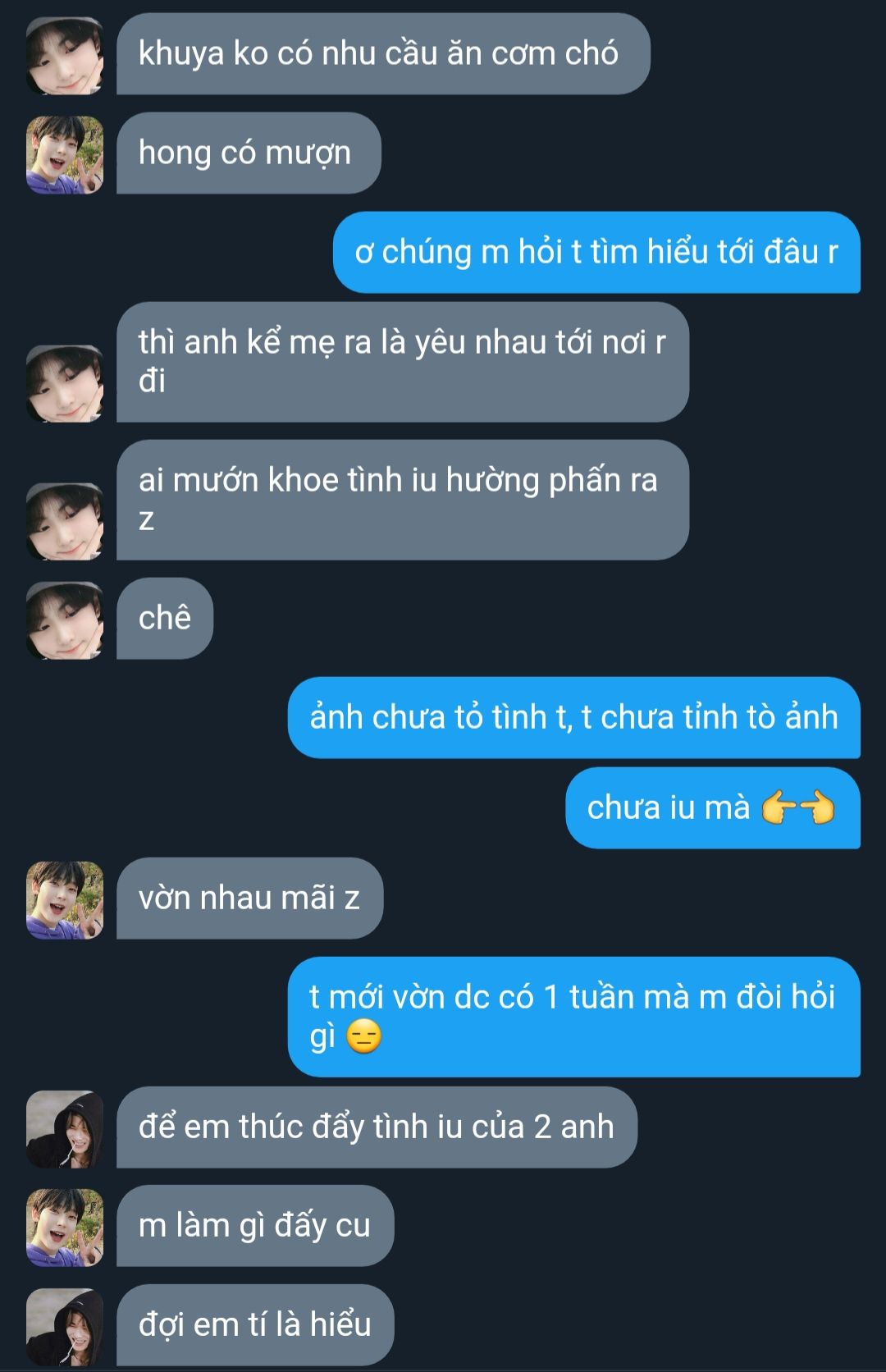This screenshot has width=886, height=1372.
Task: Open avatar next to "ai mướn khoe tình iu"
Action: click(x=65, y=522)
